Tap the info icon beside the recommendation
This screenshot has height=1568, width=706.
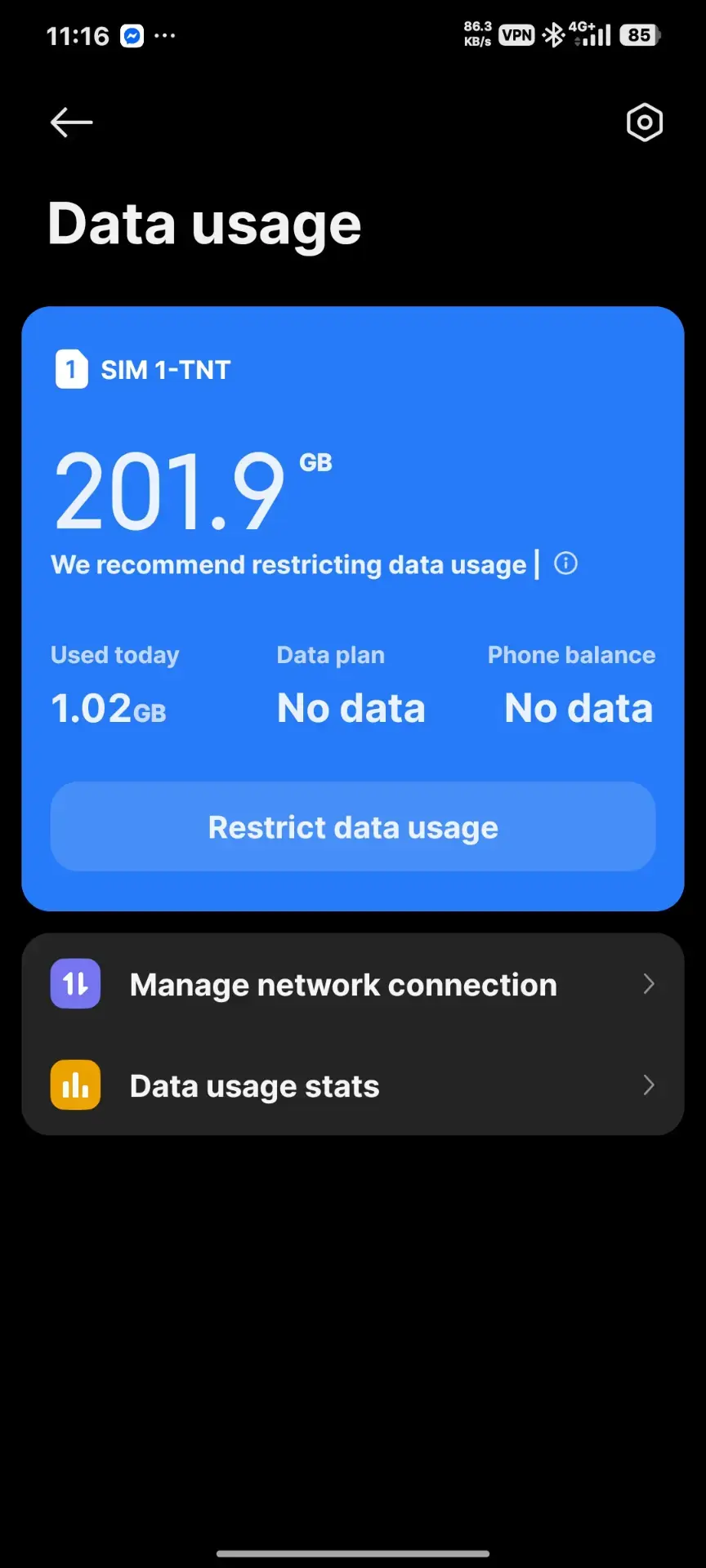click(x=565, y=563)
